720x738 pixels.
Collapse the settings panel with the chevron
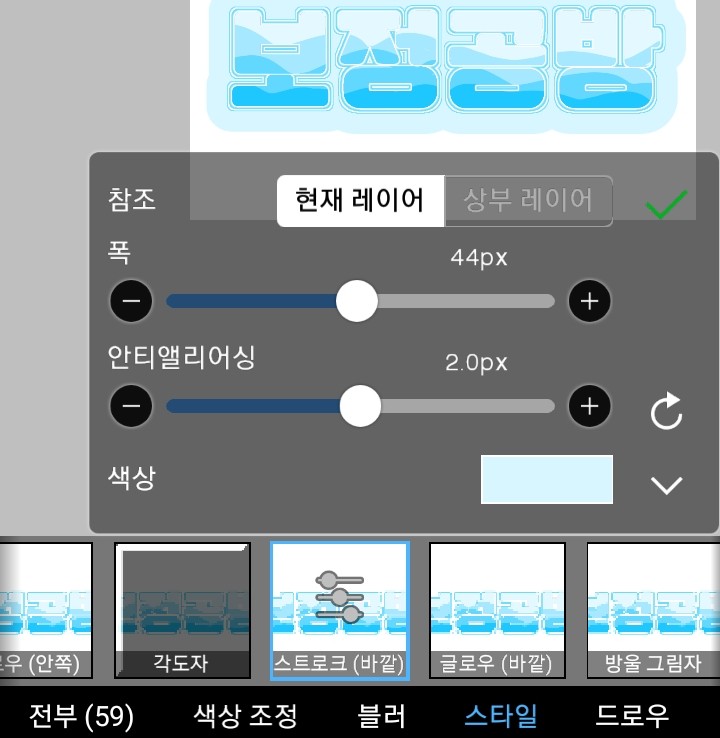[x=666, y=486]
